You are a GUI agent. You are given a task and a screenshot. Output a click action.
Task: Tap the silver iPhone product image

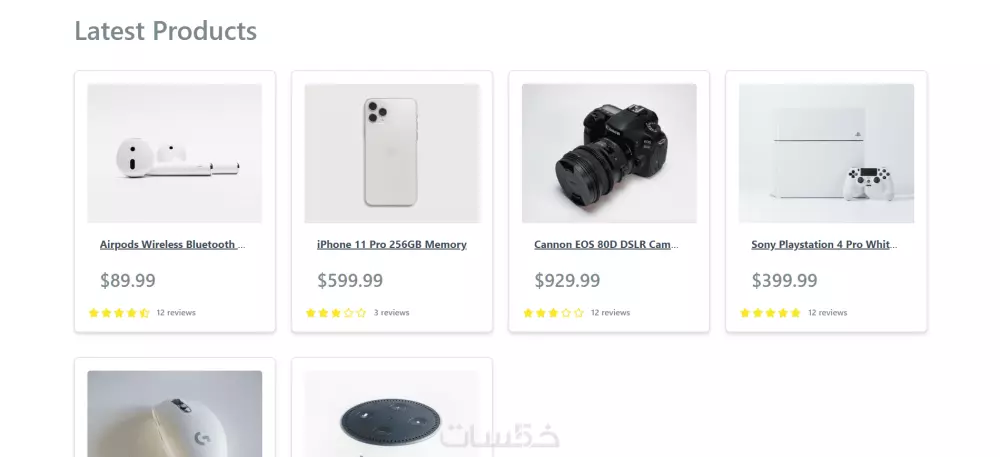tap(391, 153)
